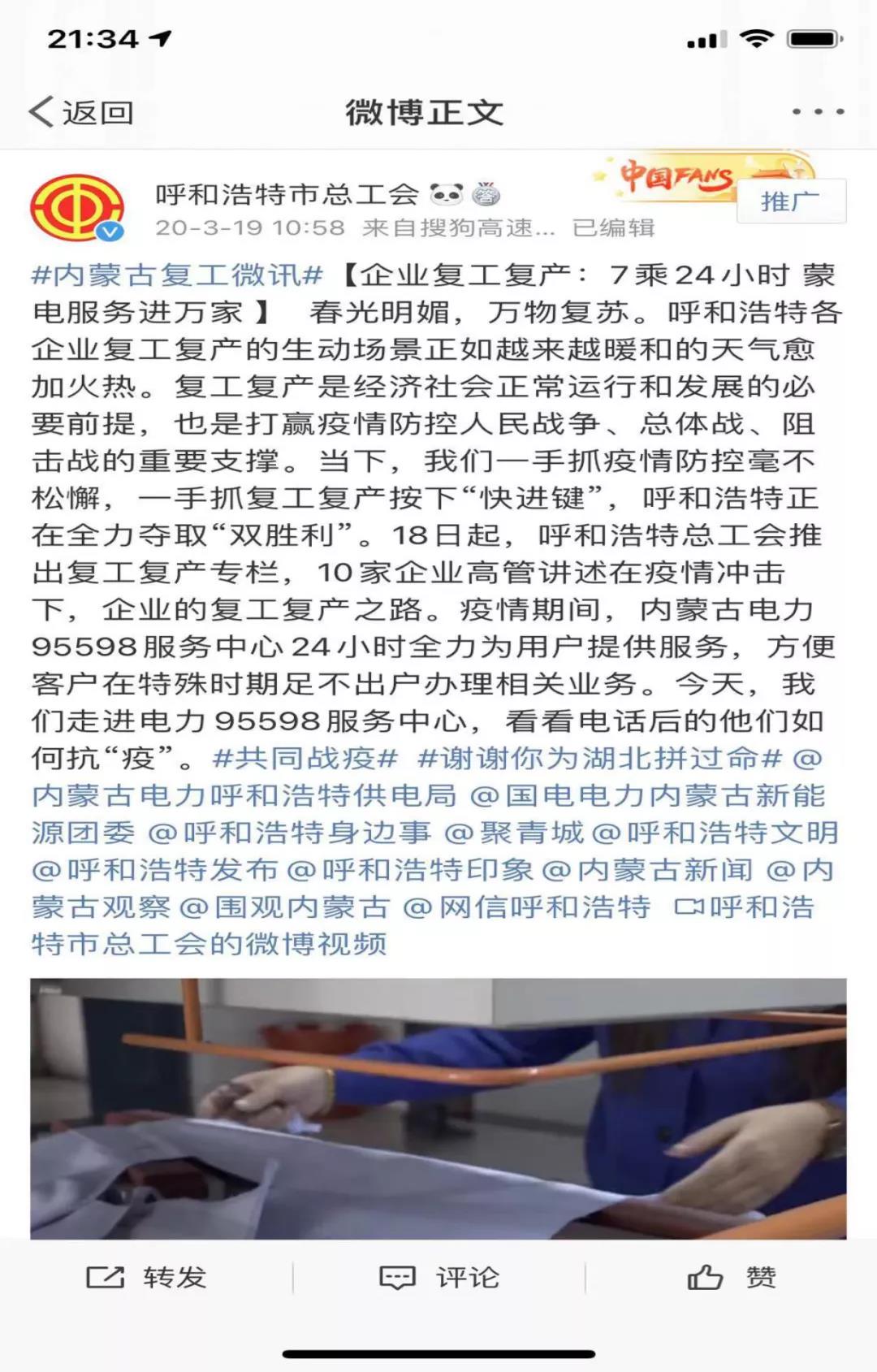Open the #共同战疫# topic
The height and width of the screenshot is (1372, 877).
point(305,759)
